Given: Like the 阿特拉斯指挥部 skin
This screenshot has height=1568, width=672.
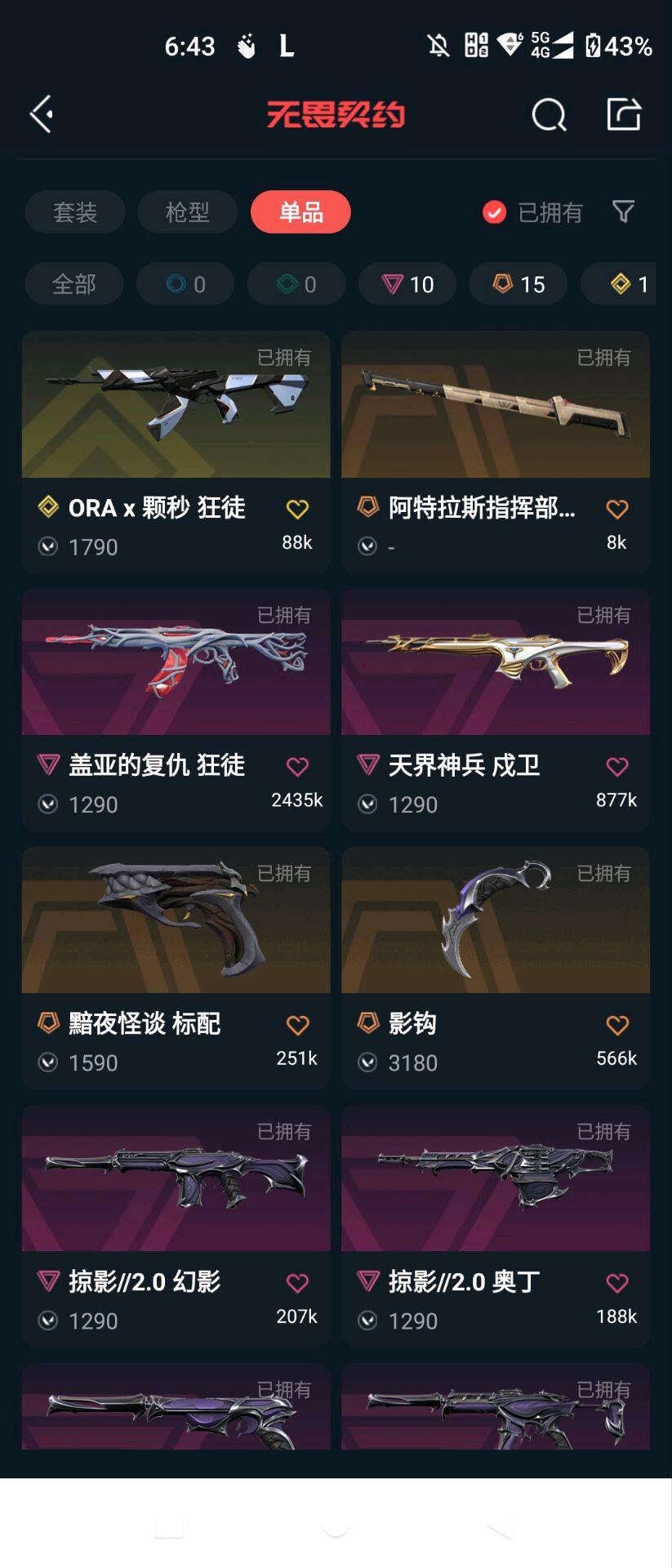Looking at the screenshot, I should click(617, 509).
